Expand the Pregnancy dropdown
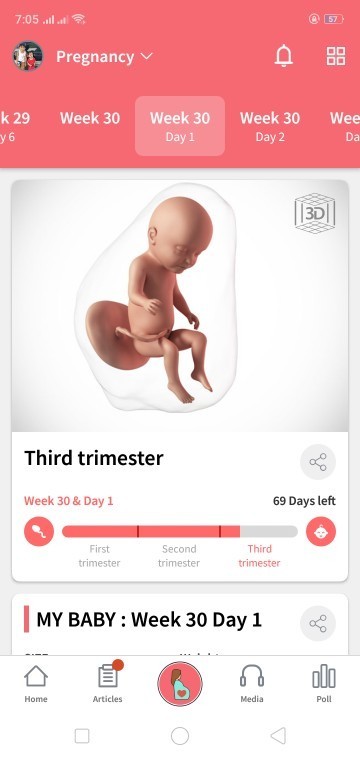360x760 pixels. 105,57
